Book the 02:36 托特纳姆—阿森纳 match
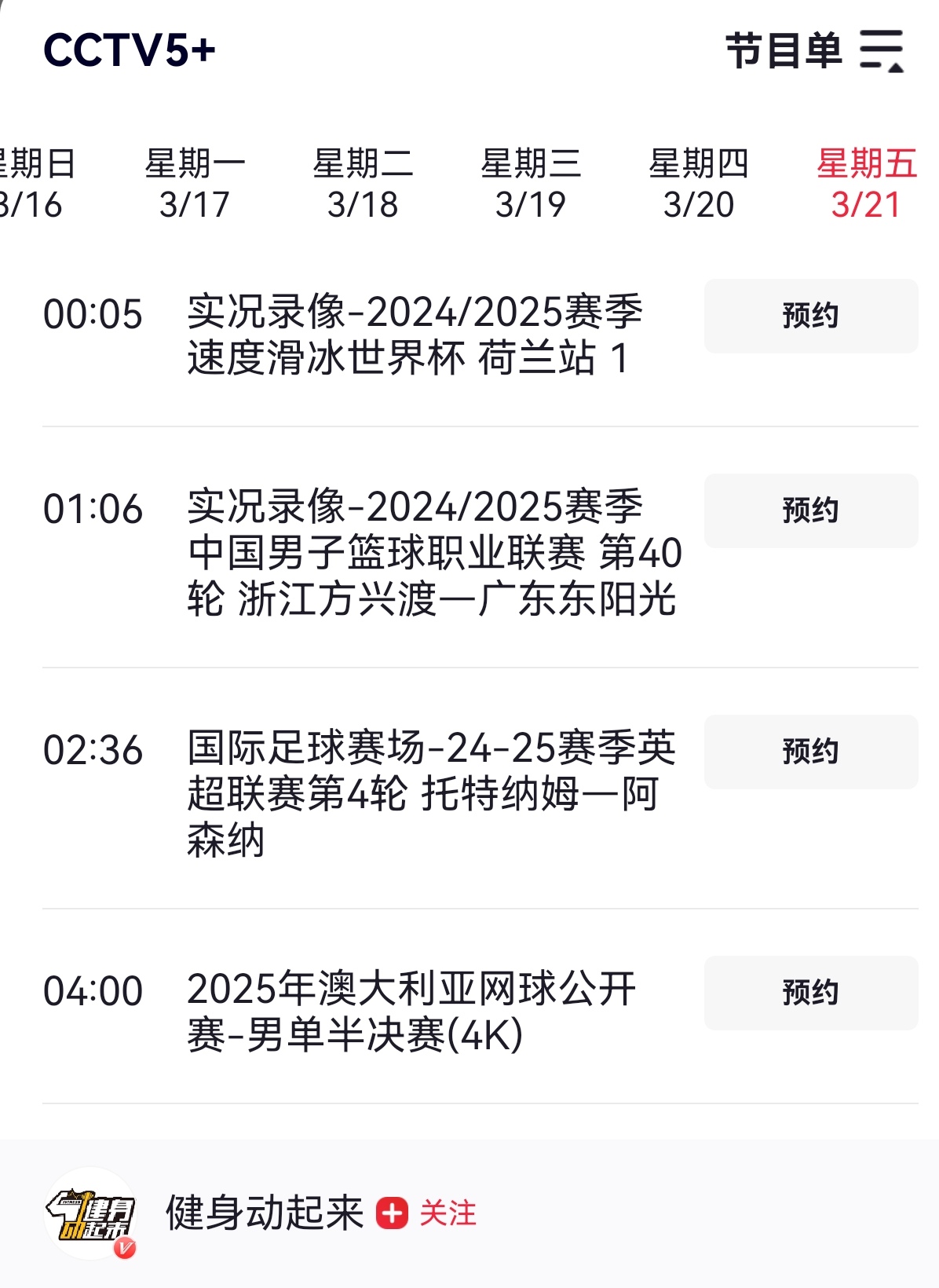Viewport: 939px width, 1288px height. 810,752
